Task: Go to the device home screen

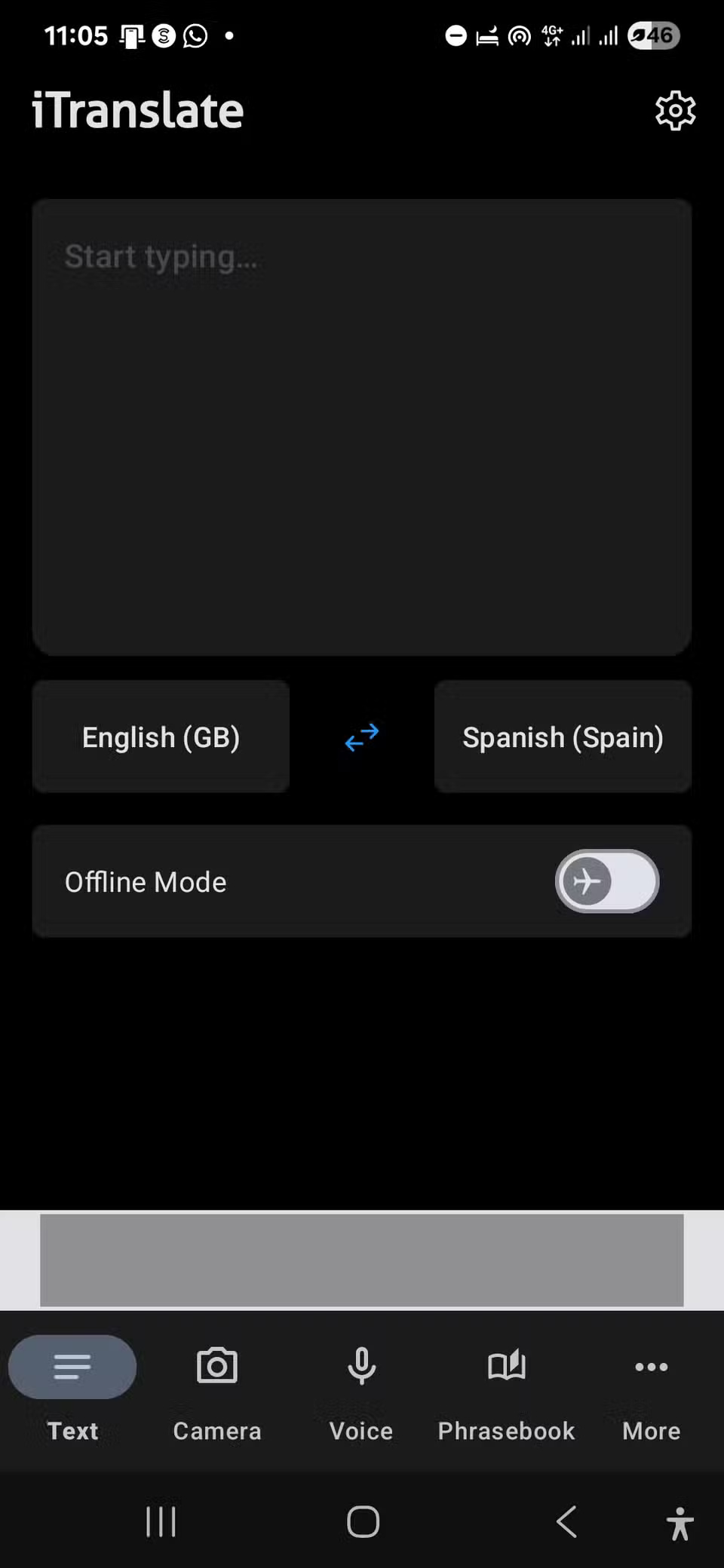Action: coord(363,1521)
